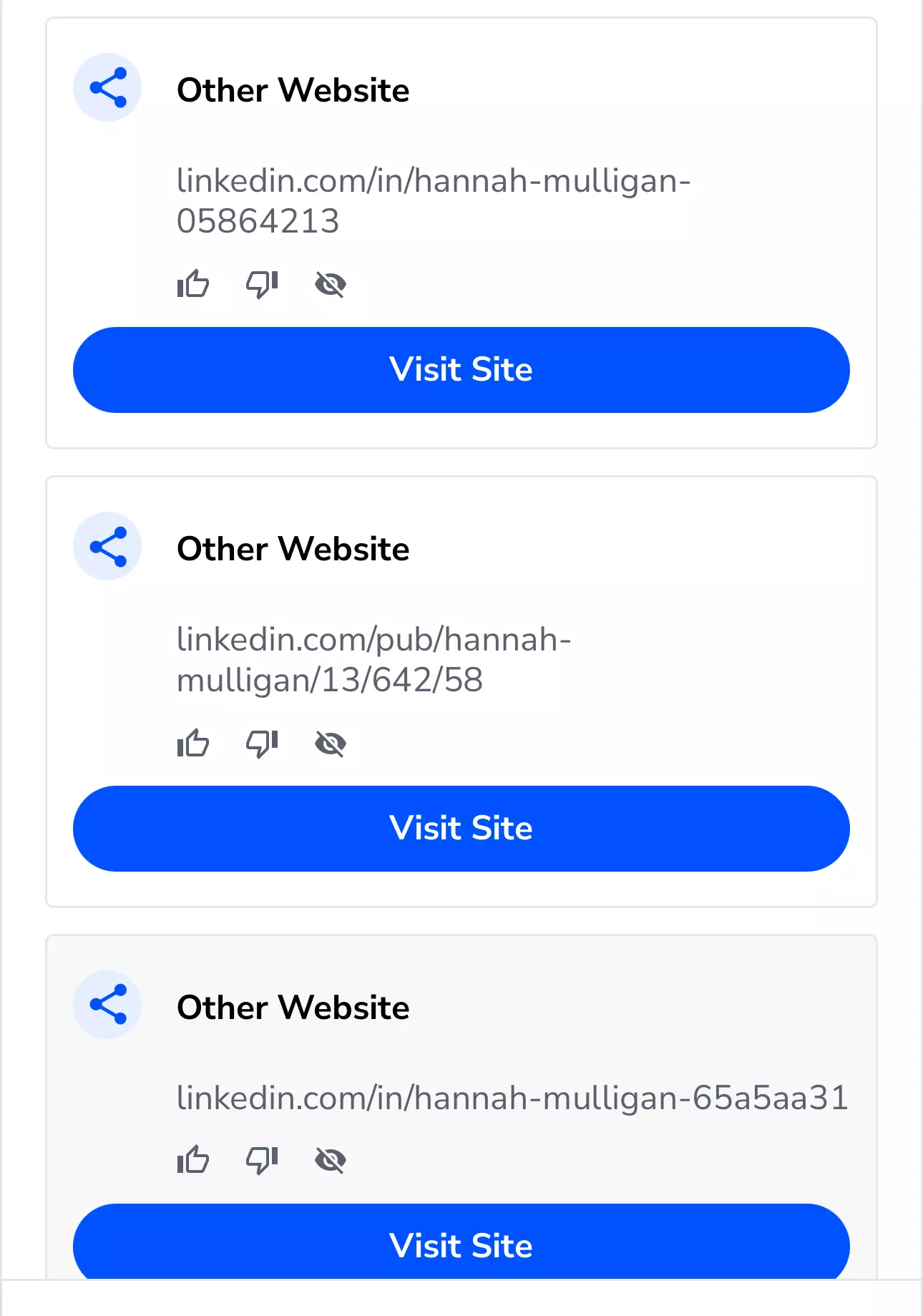Visit Site for linkedin.com/pub/hannah-mulligan link

461,829
